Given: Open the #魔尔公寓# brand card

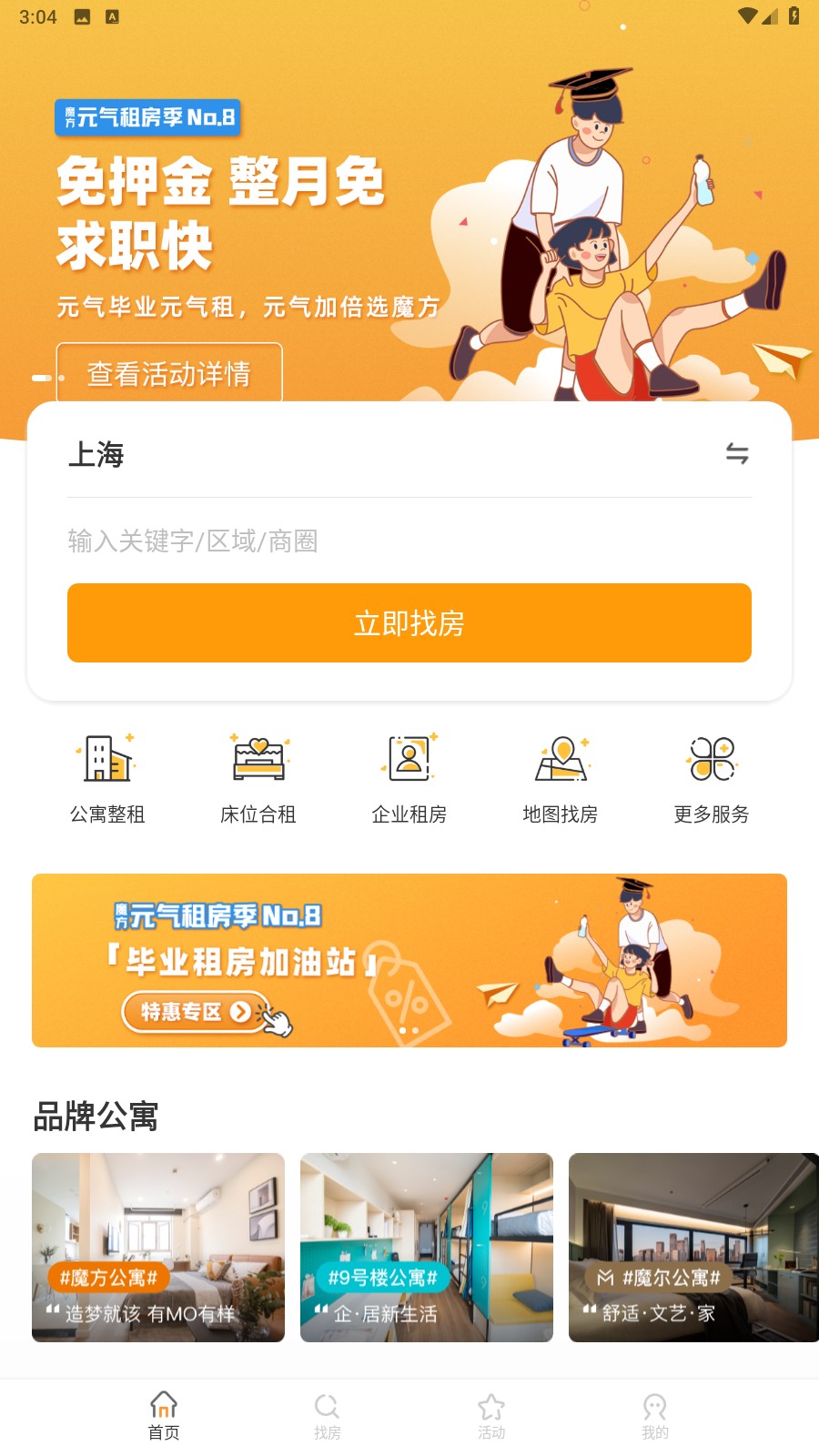Looking at the screenshot, I should click(692, 1247).
